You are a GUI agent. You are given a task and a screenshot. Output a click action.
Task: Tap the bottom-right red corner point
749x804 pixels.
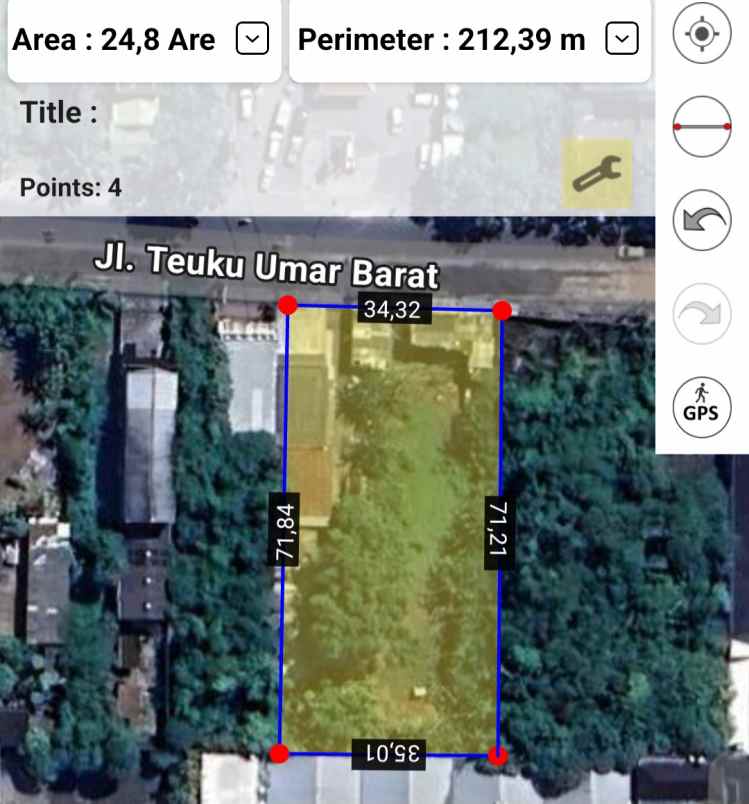(x=496, y=756)
